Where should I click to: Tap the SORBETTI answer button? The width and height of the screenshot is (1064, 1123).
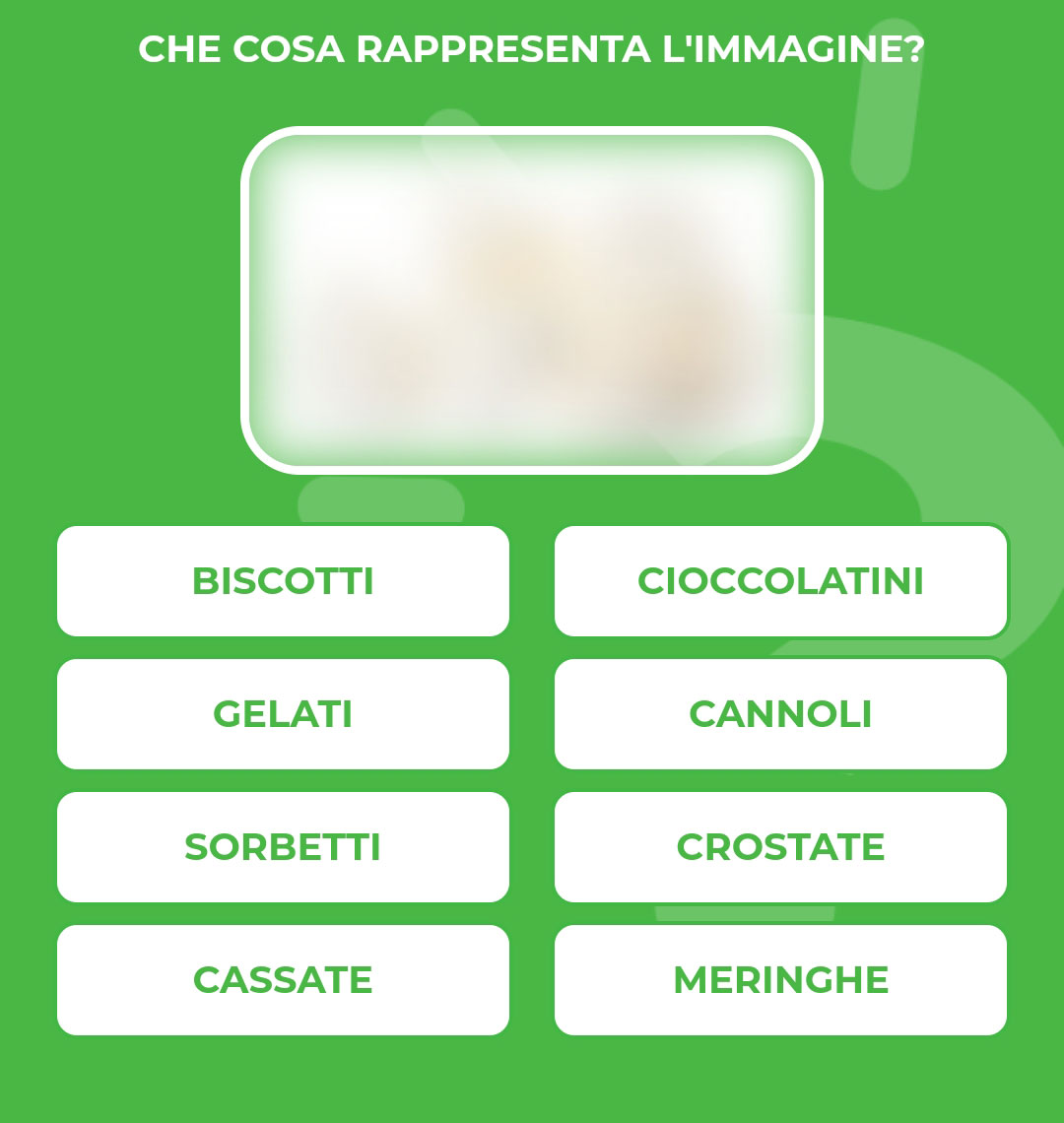(x=283, y=847)
